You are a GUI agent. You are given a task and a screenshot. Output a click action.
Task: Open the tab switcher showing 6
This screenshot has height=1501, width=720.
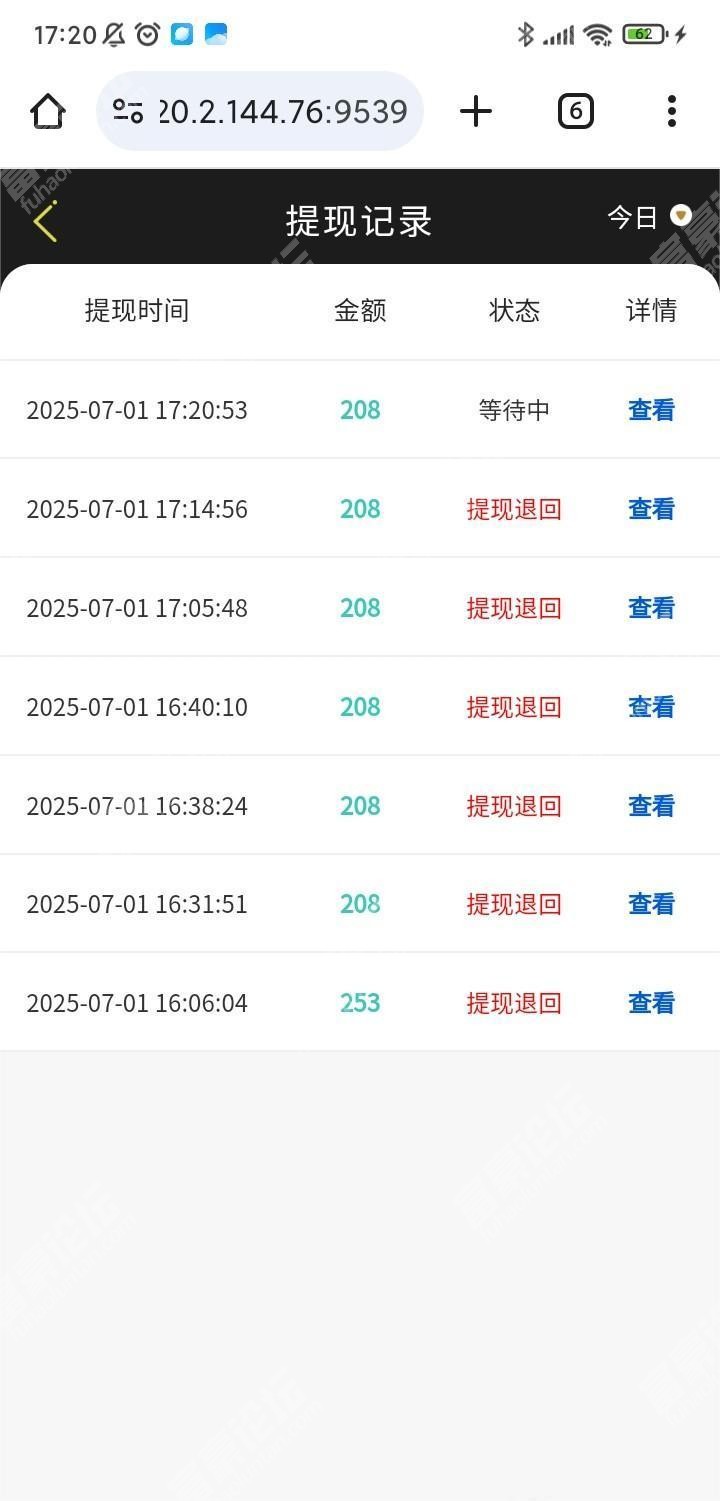(575, 111)
